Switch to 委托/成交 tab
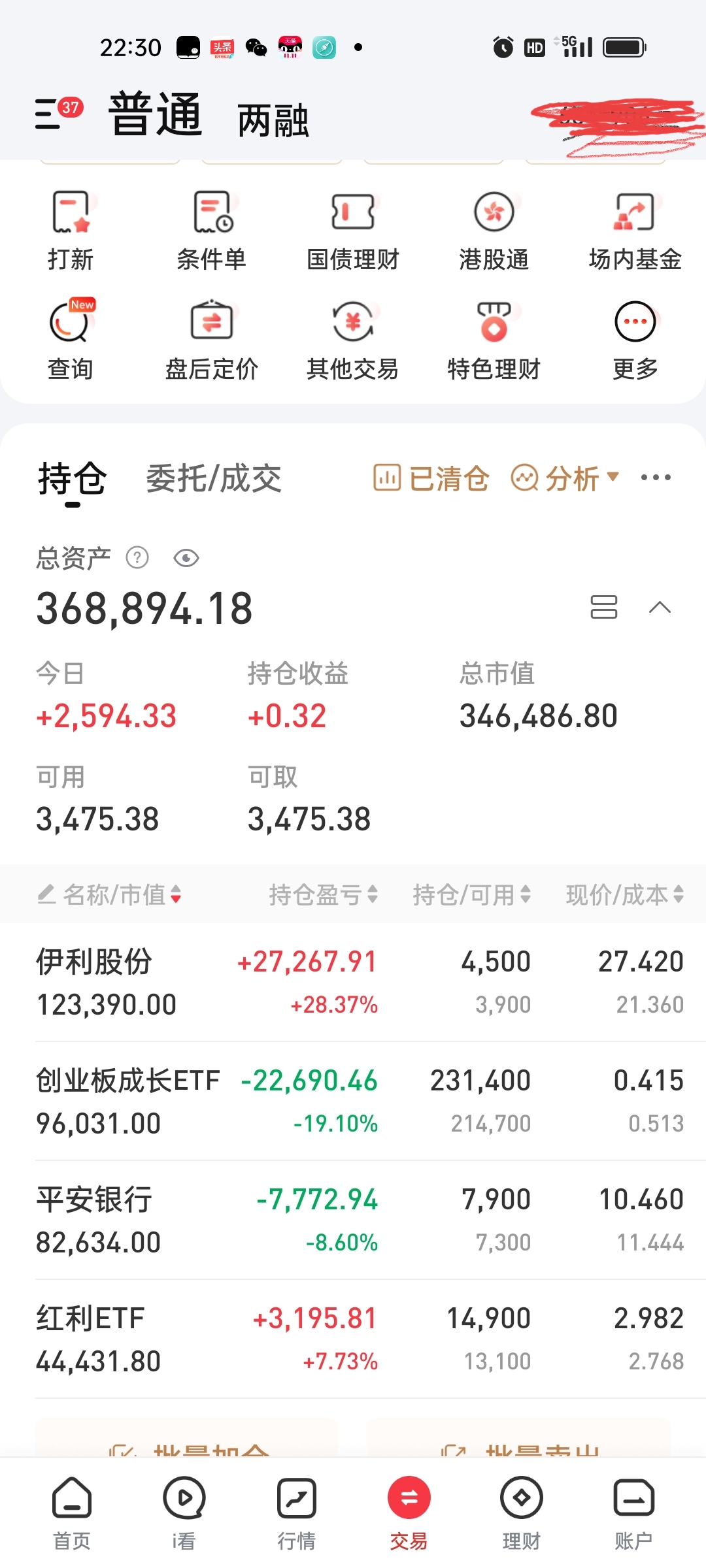 (x=214, y=479)
